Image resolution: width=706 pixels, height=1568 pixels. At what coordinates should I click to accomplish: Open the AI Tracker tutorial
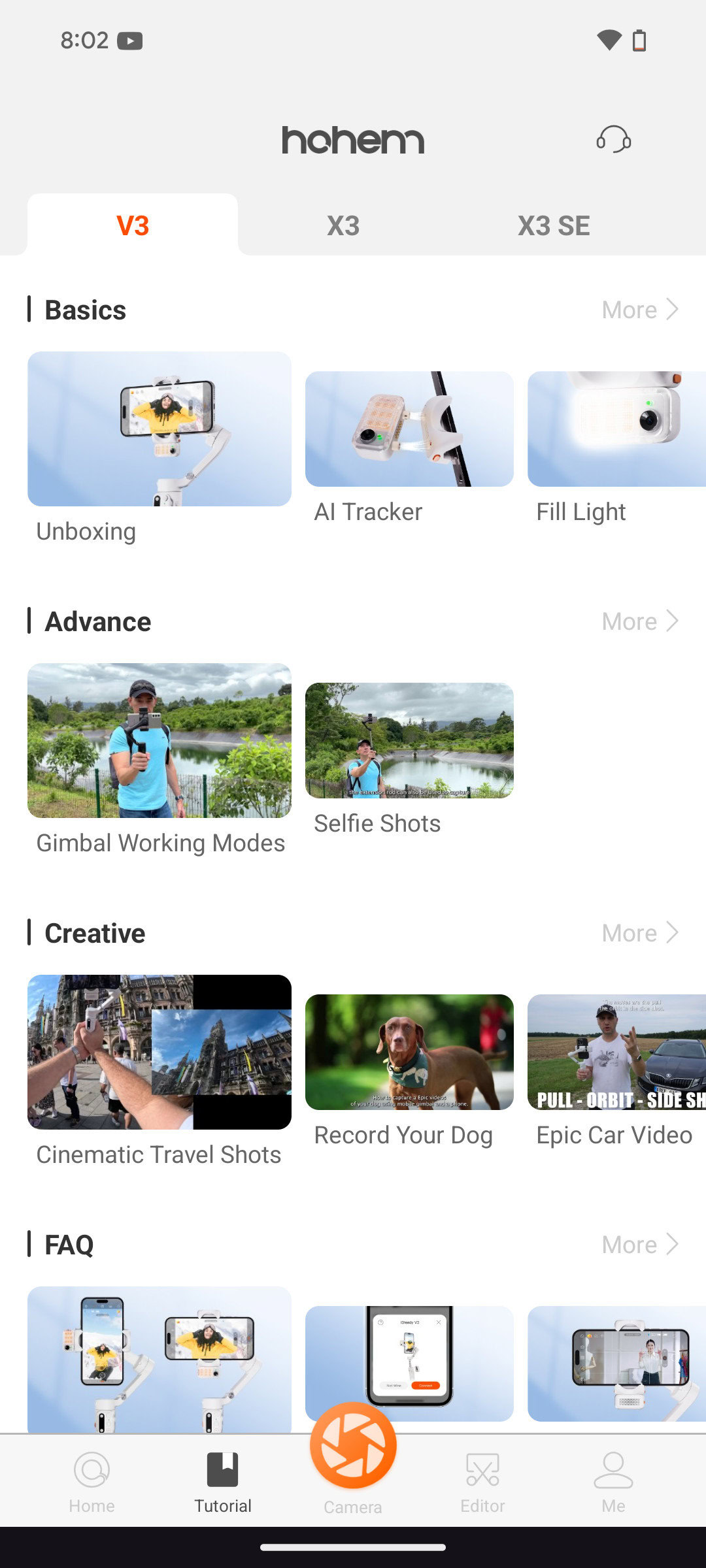pos(409,429)
